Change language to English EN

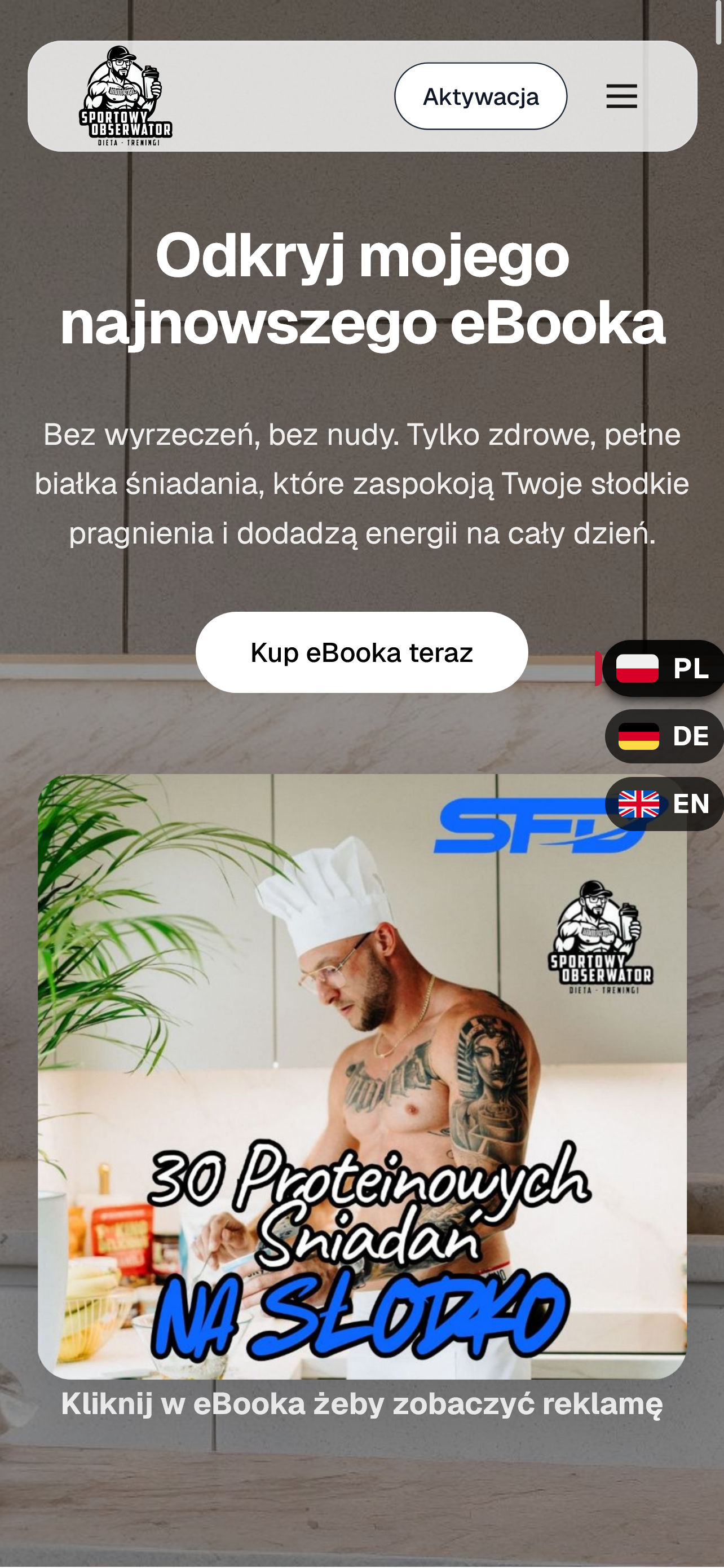pyautogui.click(x=664, y=804)
